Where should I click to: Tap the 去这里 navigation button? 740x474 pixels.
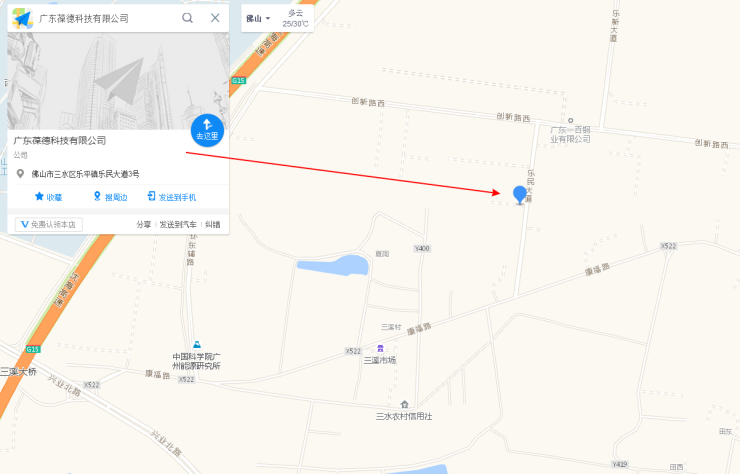[x=207, y=130]
